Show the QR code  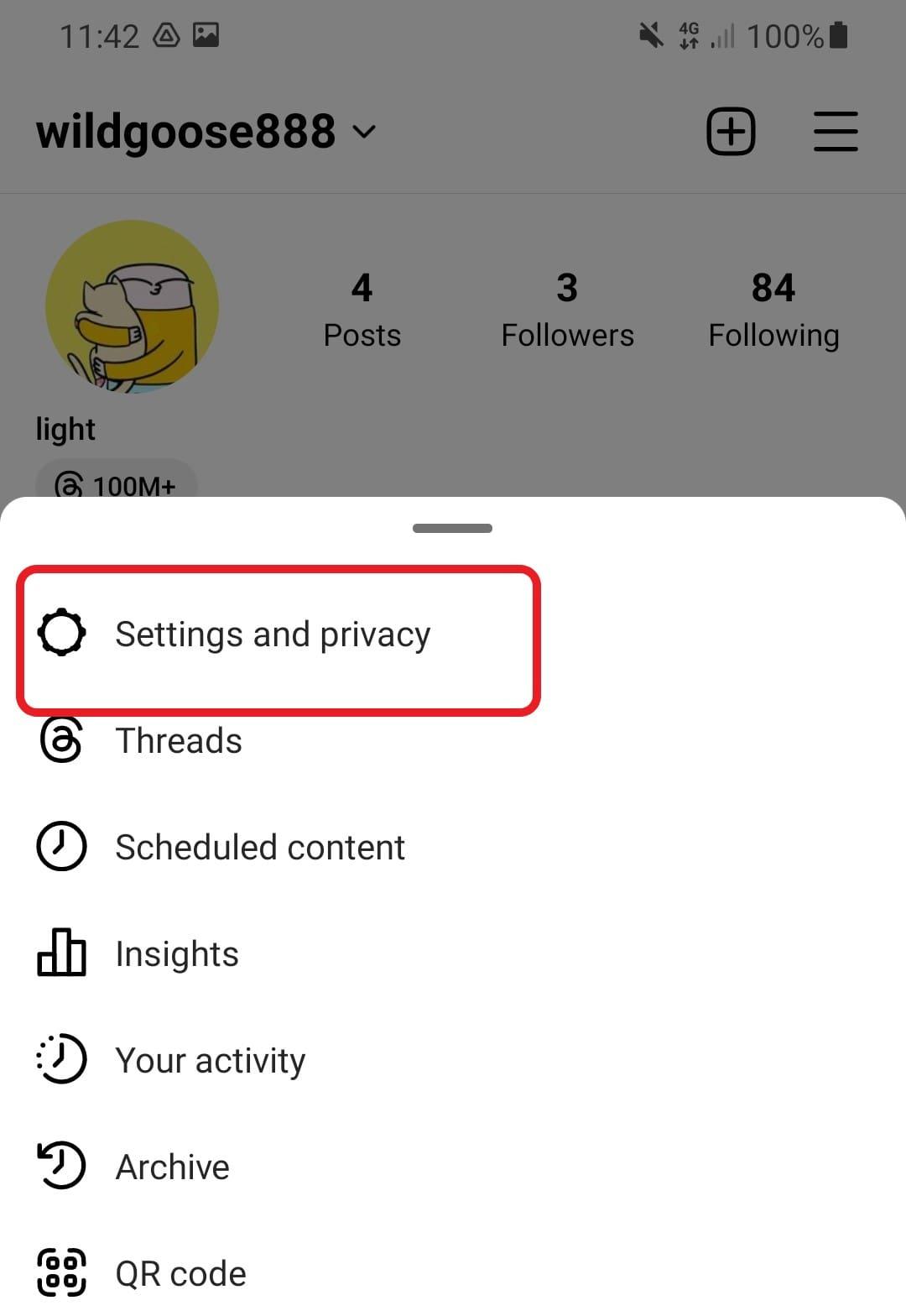coord(180,1274)
